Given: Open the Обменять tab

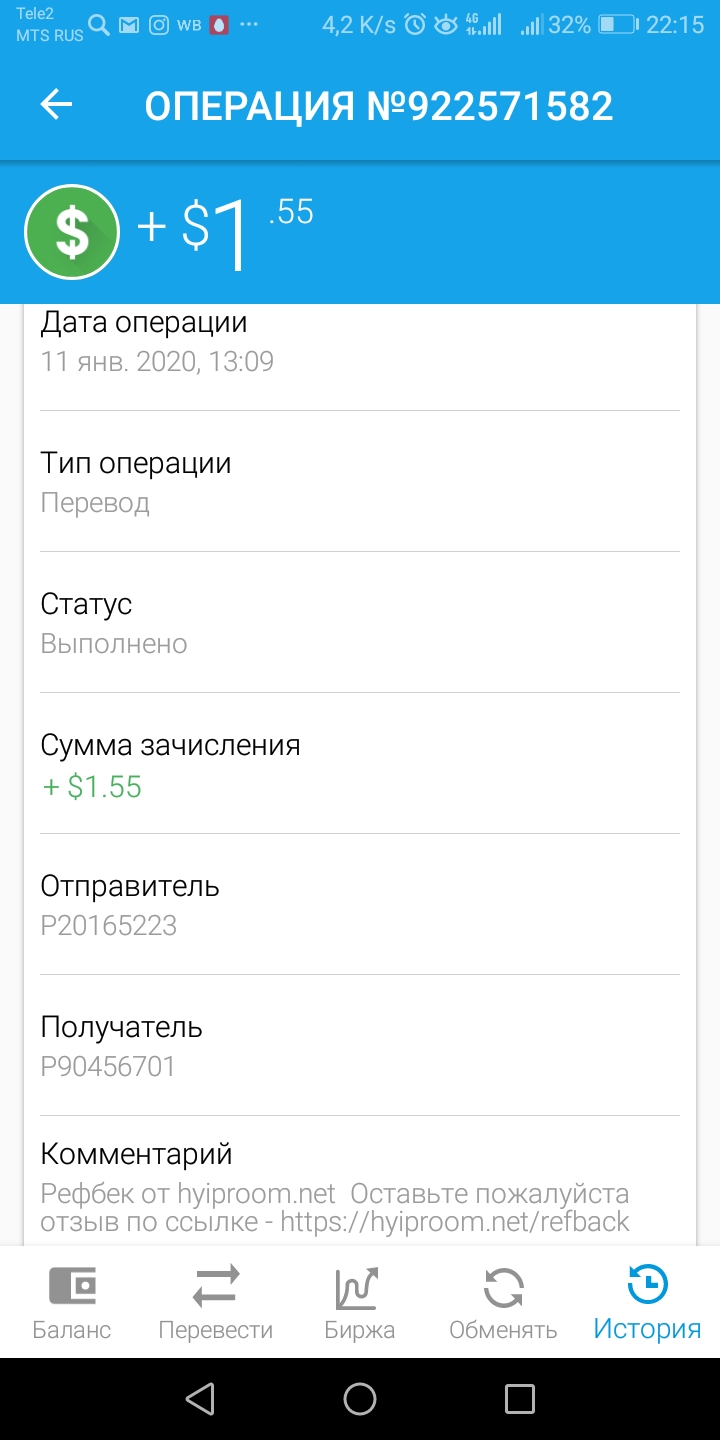Looking at the screenshot, I should pyautogui.click(x=503, y=1302).
